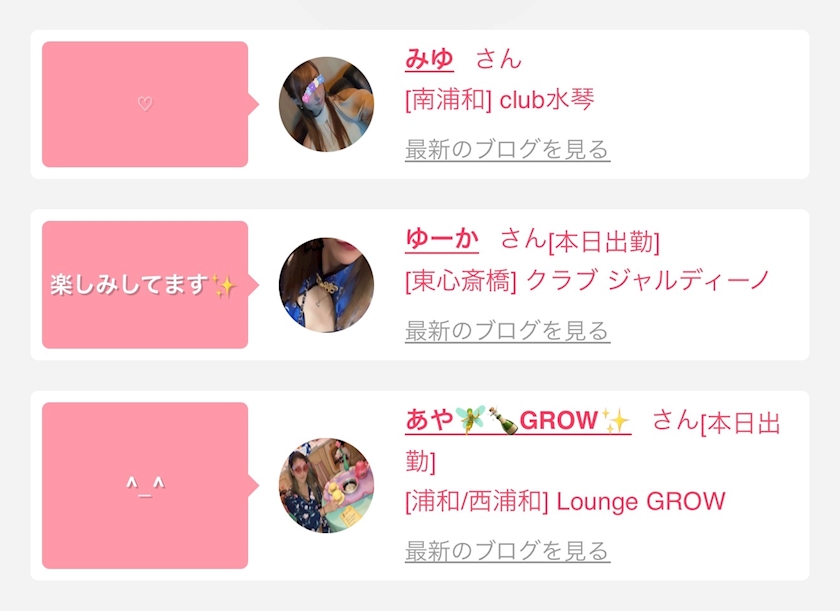Open みゆ's profile name link
The height and width of the screenshot is (611, 840).
point(429,59)
